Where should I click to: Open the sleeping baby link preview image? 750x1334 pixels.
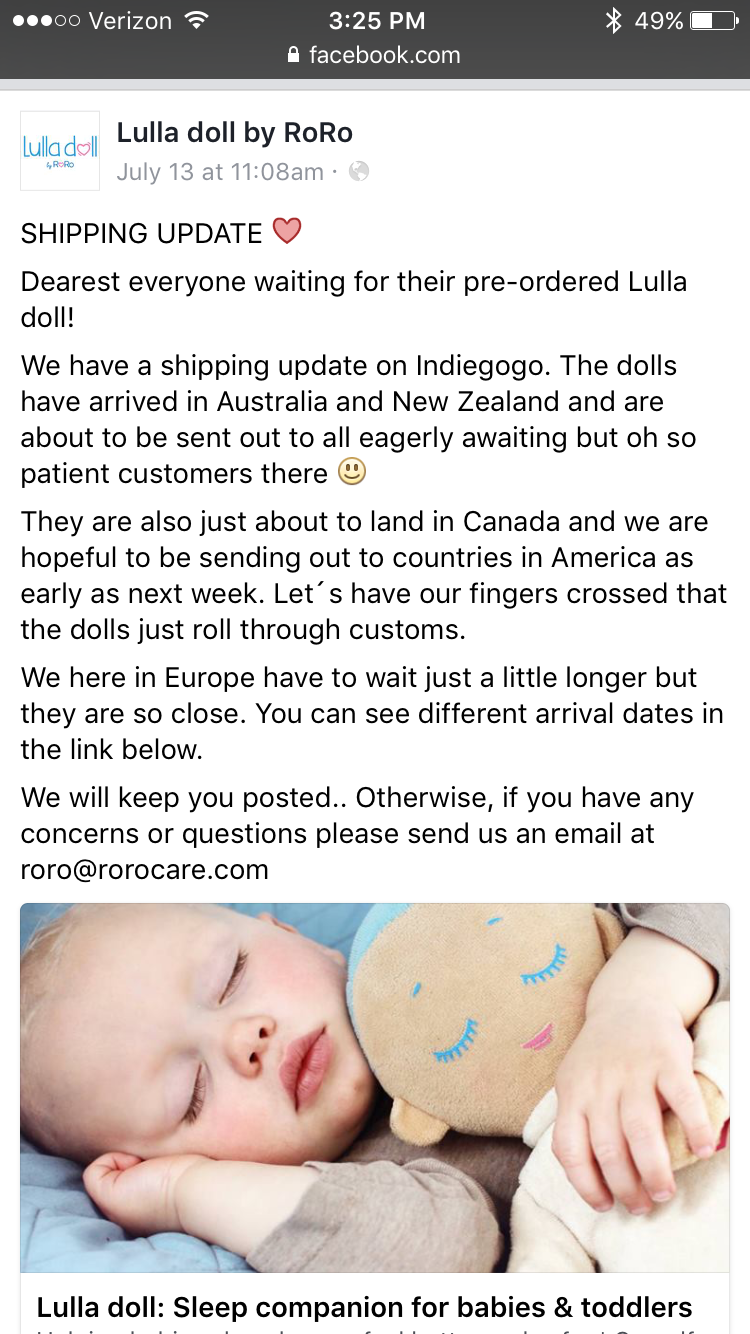point(375,1088)
